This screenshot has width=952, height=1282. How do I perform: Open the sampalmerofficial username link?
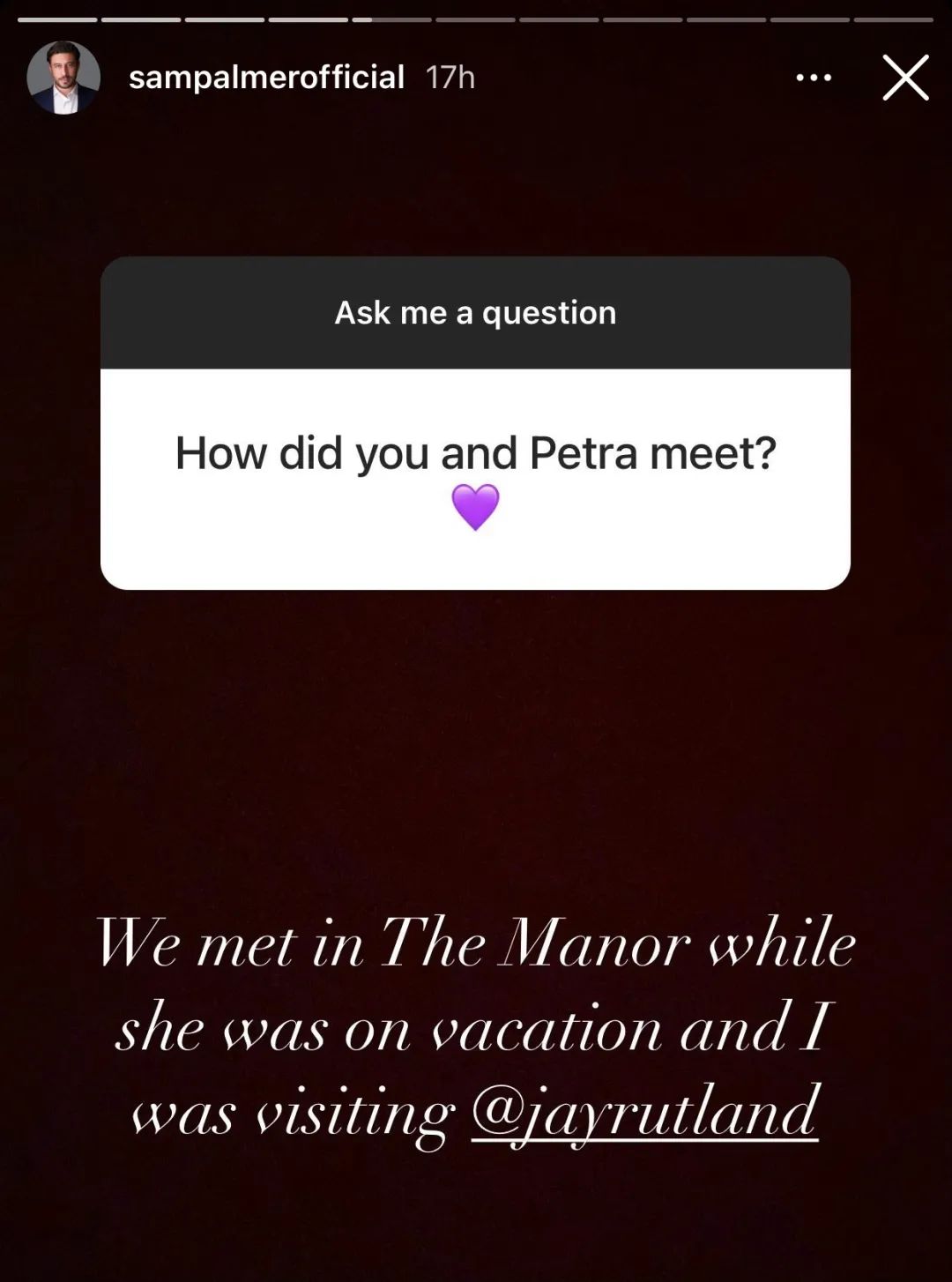click(x=266, y=78)
